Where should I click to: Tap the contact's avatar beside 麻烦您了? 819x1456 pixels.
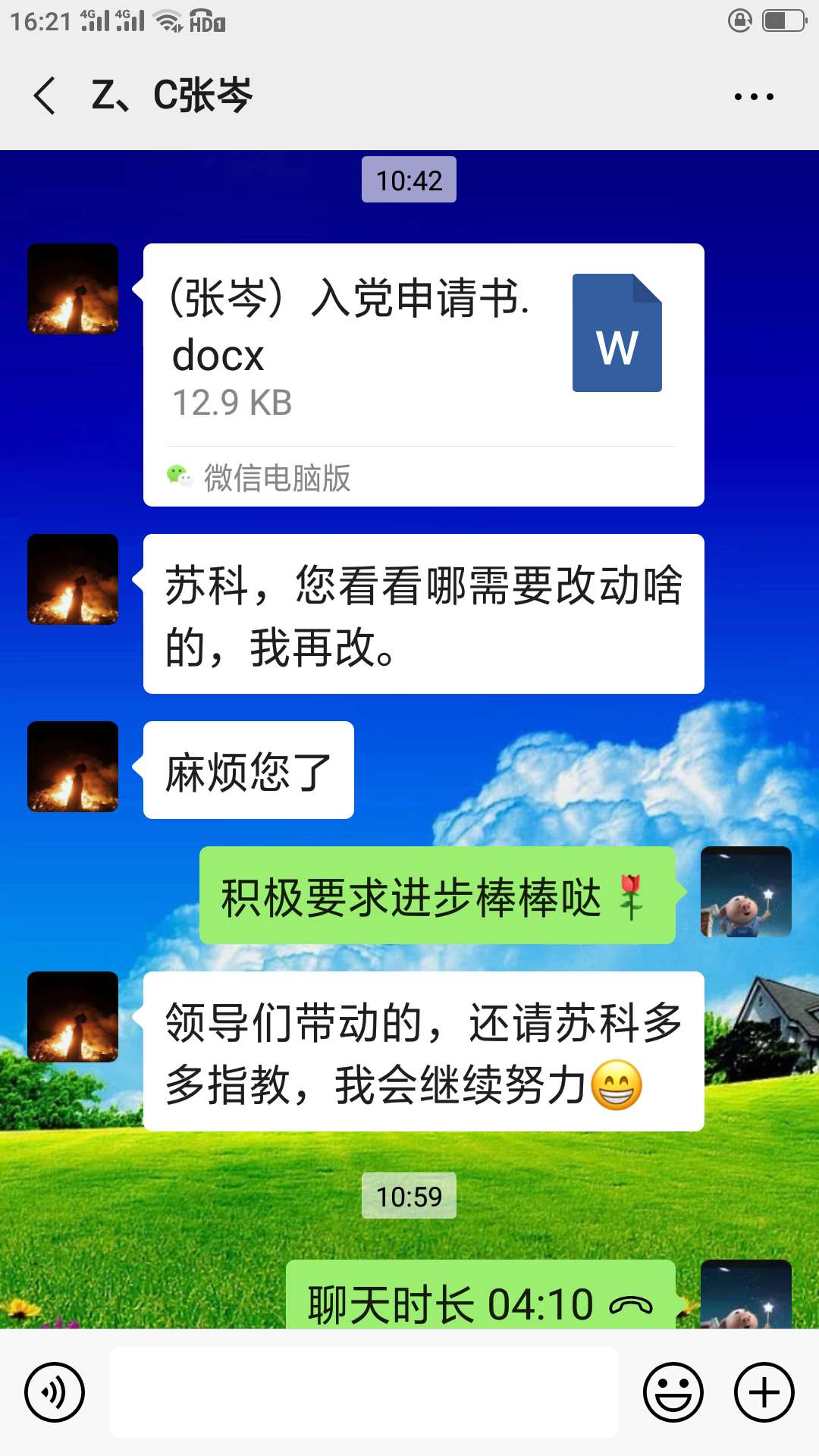click(73, 767)
